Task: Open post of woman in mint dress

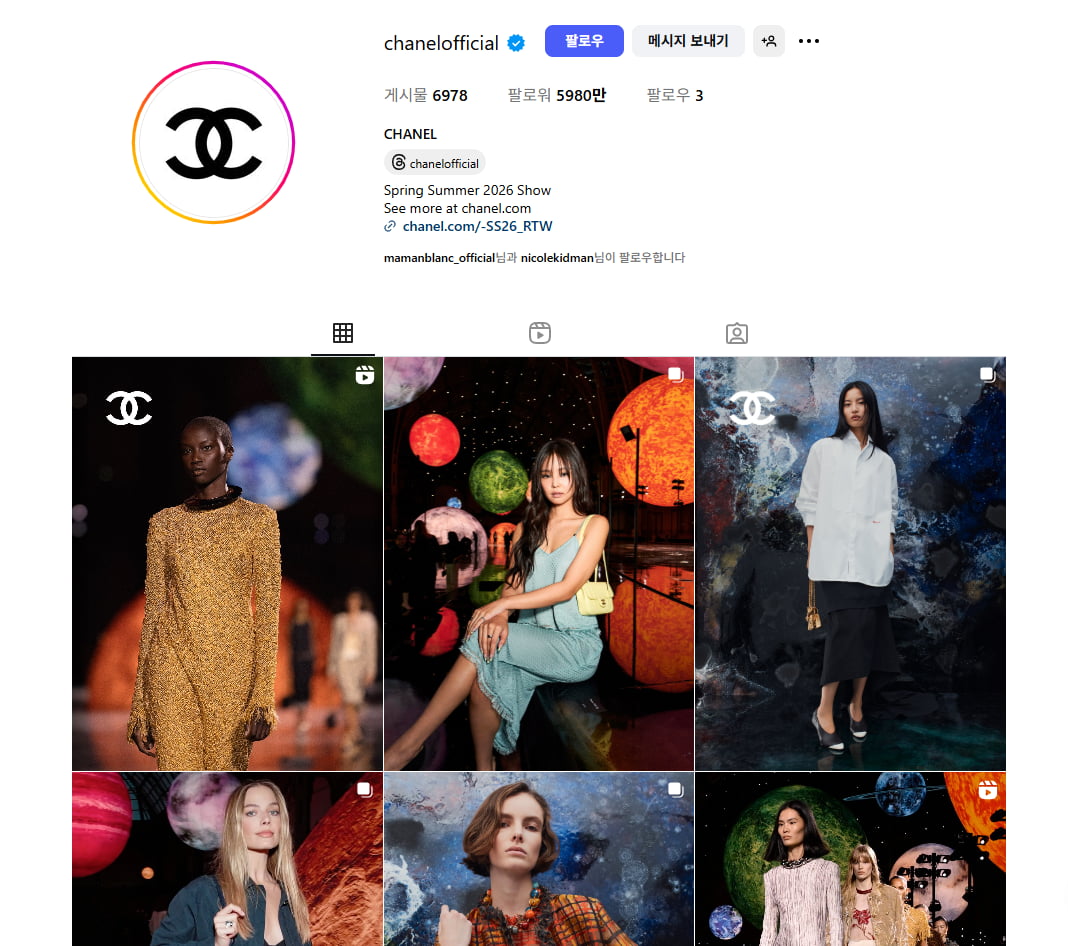Action: (538, 563)
